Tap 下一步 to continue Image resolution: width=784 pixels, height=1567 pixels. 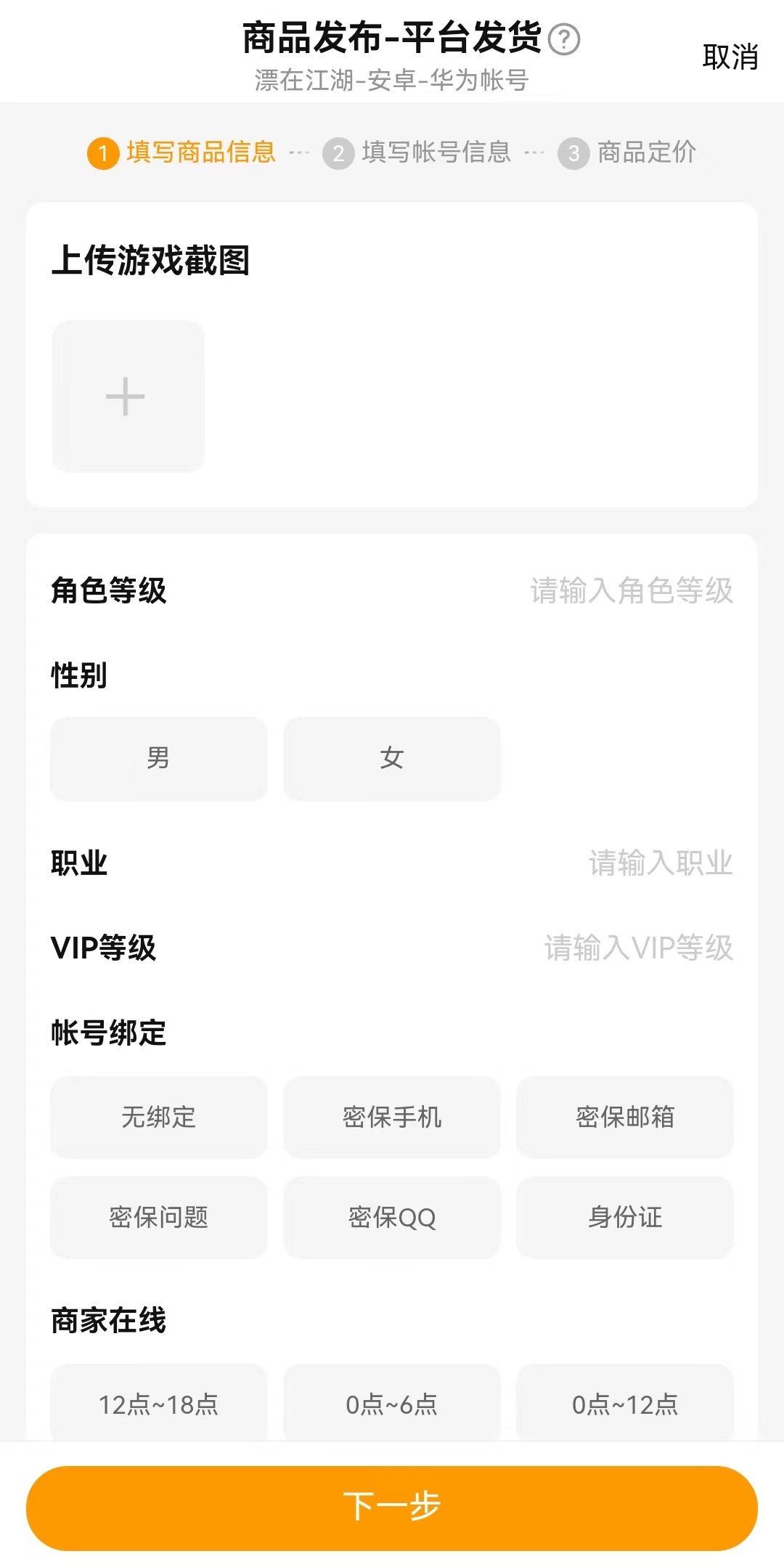tap(391, 1508)
